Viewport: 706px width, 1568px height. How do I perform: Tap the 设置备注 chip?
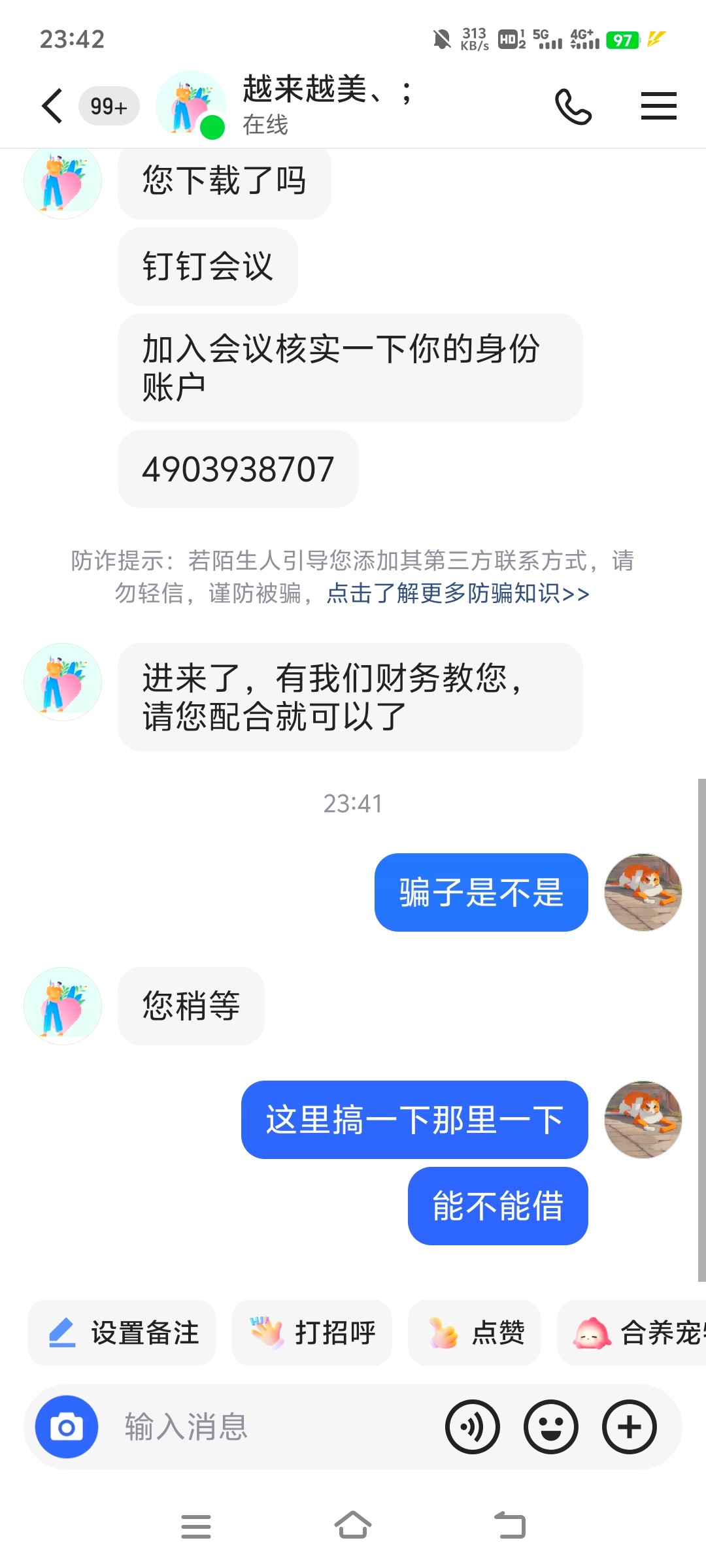[122, 1333]
